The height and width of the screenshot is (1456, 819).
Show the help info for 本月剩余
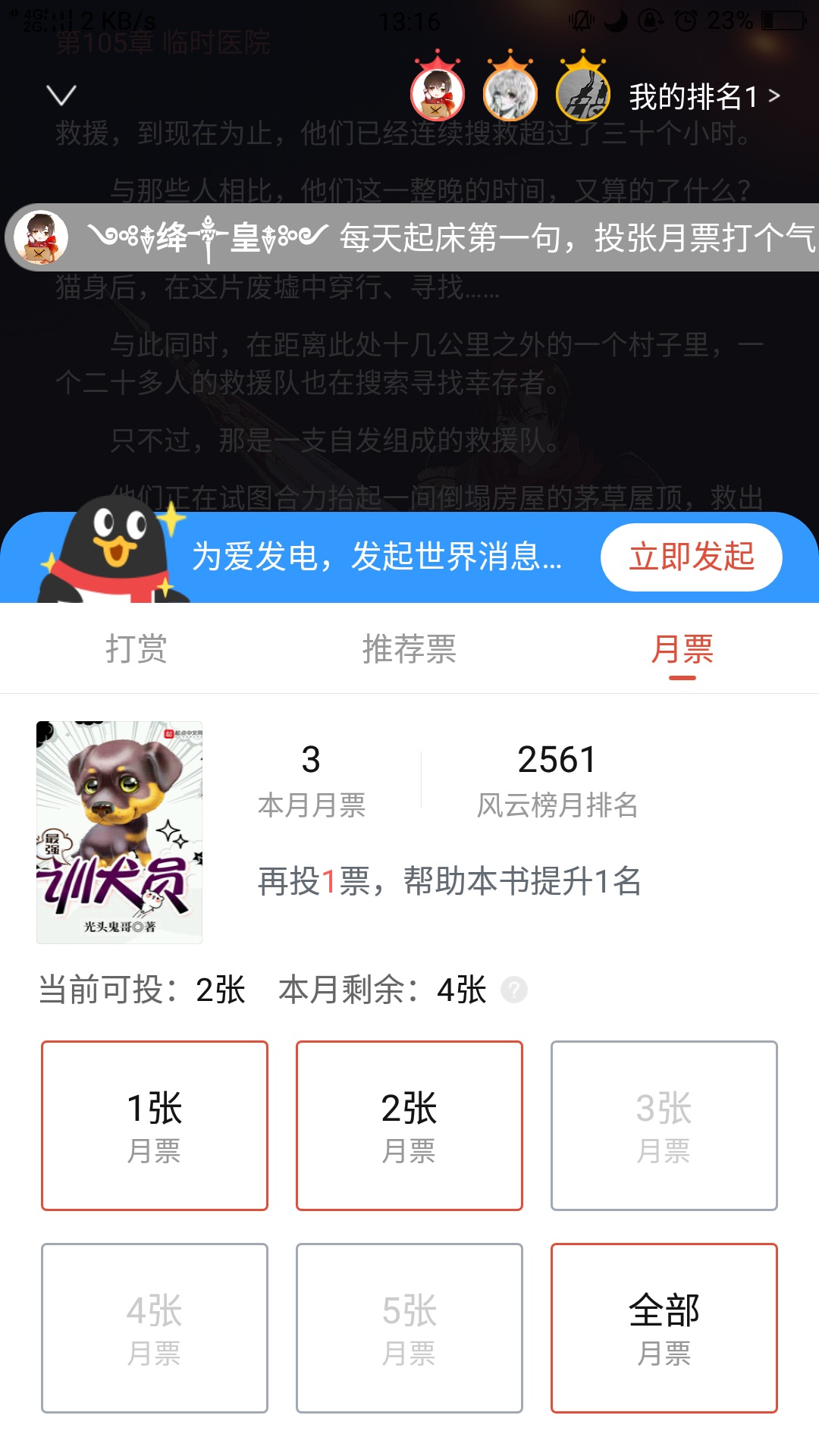pos(514,990)
